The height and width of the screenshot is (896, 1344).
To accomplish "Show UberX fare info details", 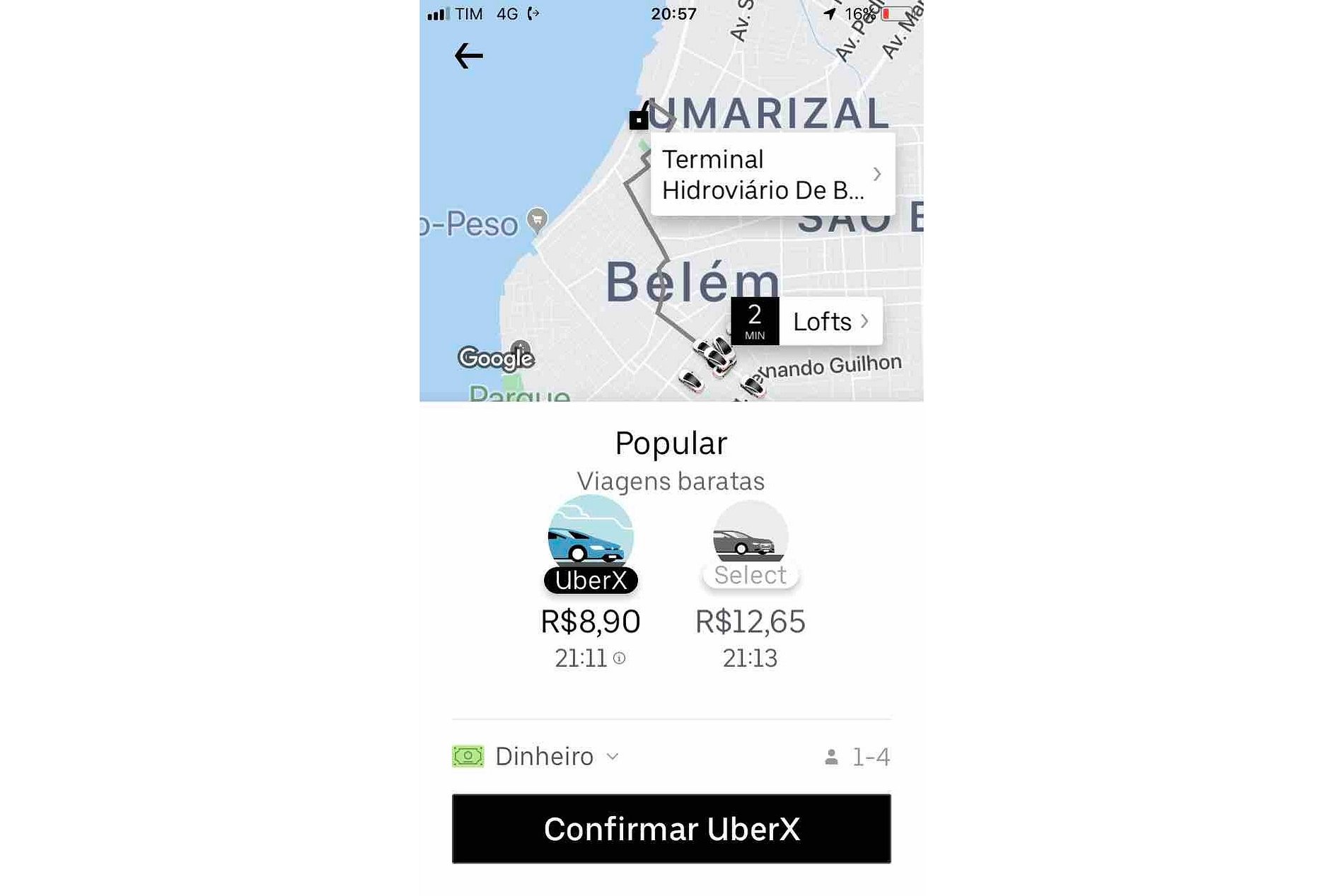I will tap(620, 658).
